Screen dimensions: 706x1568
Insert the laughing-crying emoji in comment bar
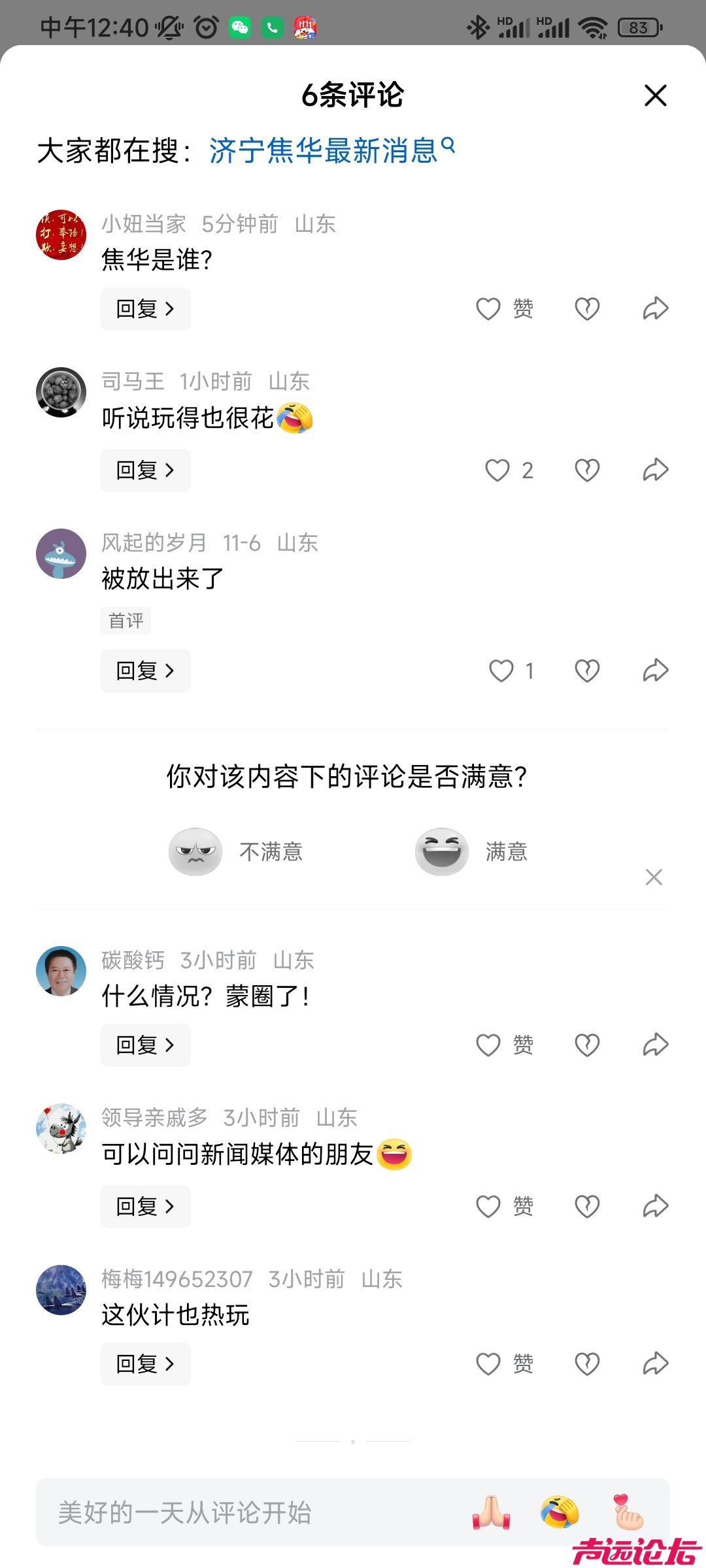pos(560,1512)
